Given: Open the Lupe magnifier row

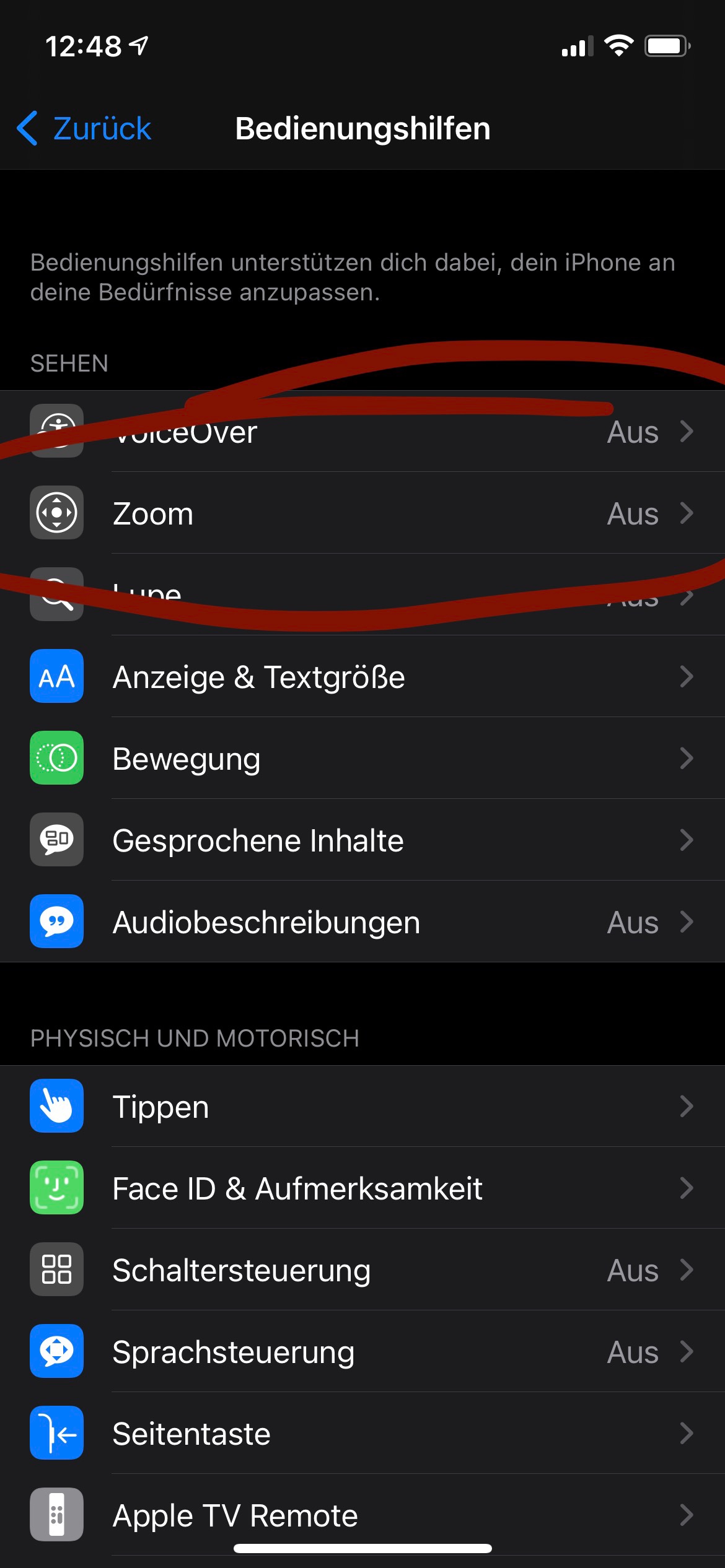Looking at the screenshot, I should point(362,595).
